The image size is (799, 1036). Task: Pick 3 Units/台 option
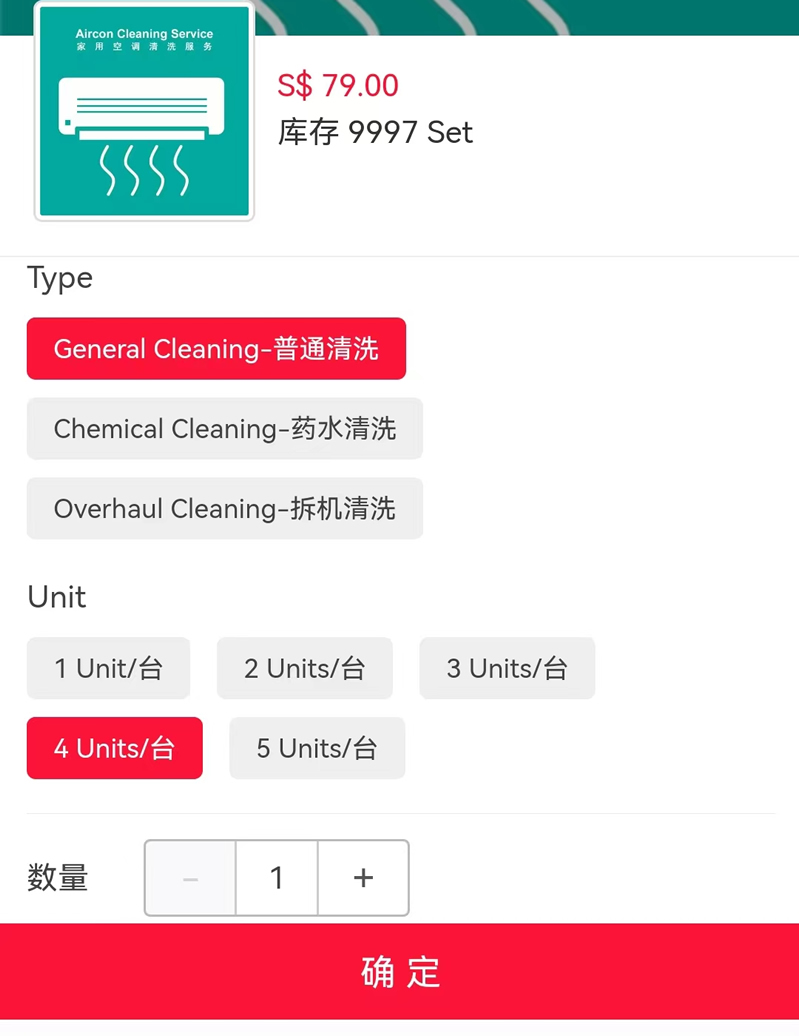(506, 668)
